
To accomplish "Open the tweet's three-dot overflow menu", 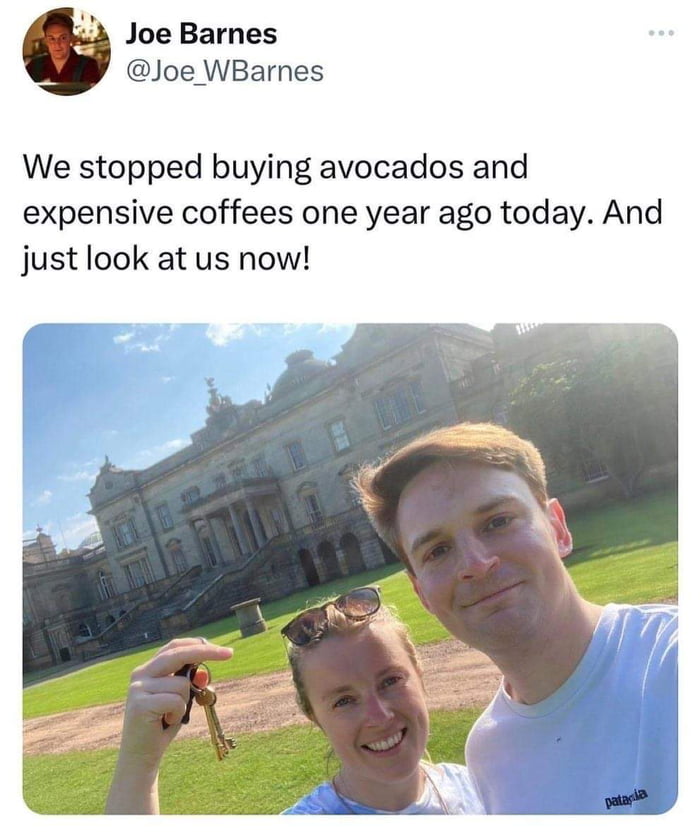I will 662,34.
